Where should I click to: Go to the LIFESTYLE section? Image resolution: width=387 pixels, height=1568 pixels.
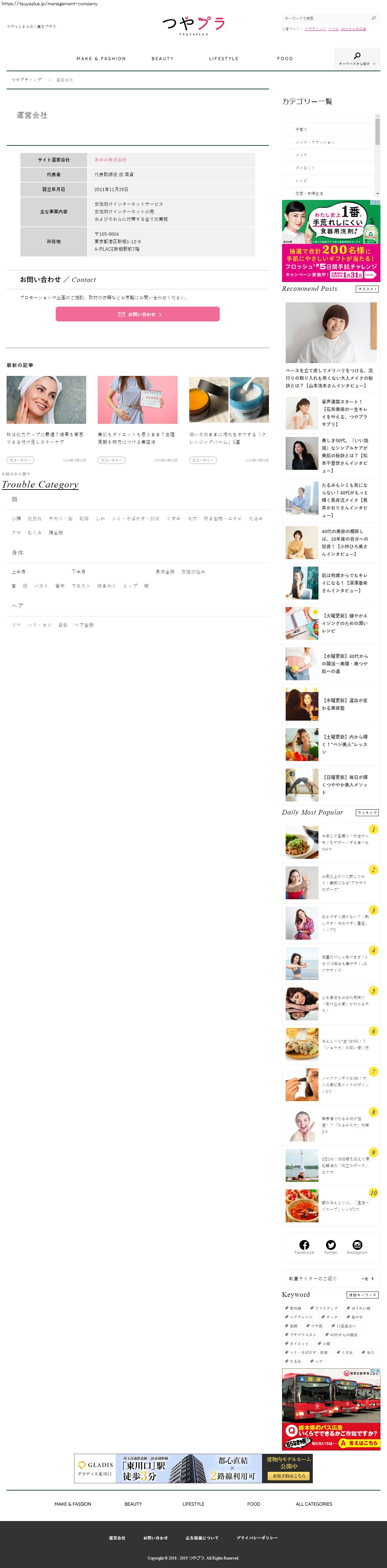coord(223,59)
